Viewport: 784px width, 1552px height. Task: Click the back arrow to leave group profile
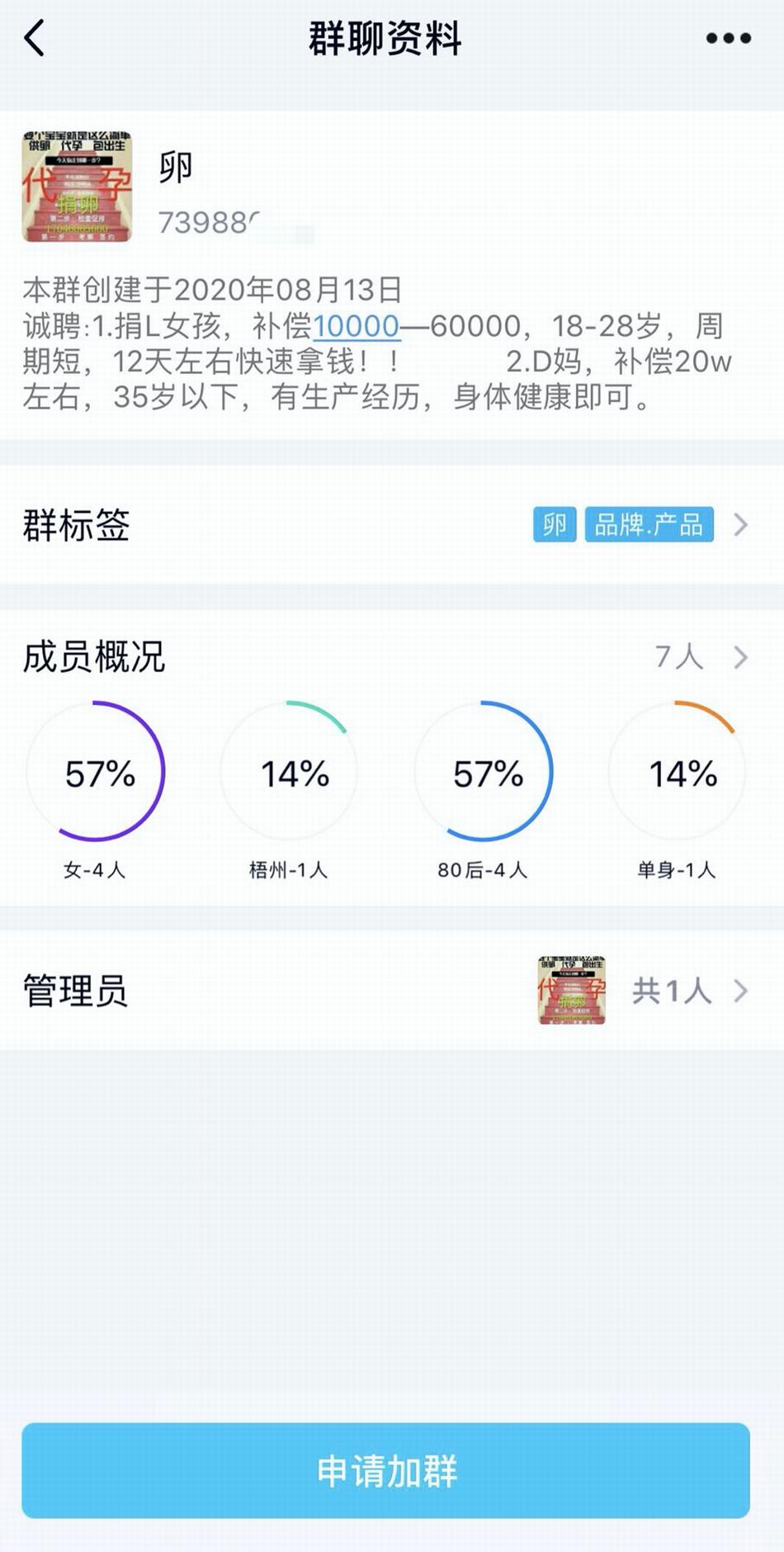(35, 38)
